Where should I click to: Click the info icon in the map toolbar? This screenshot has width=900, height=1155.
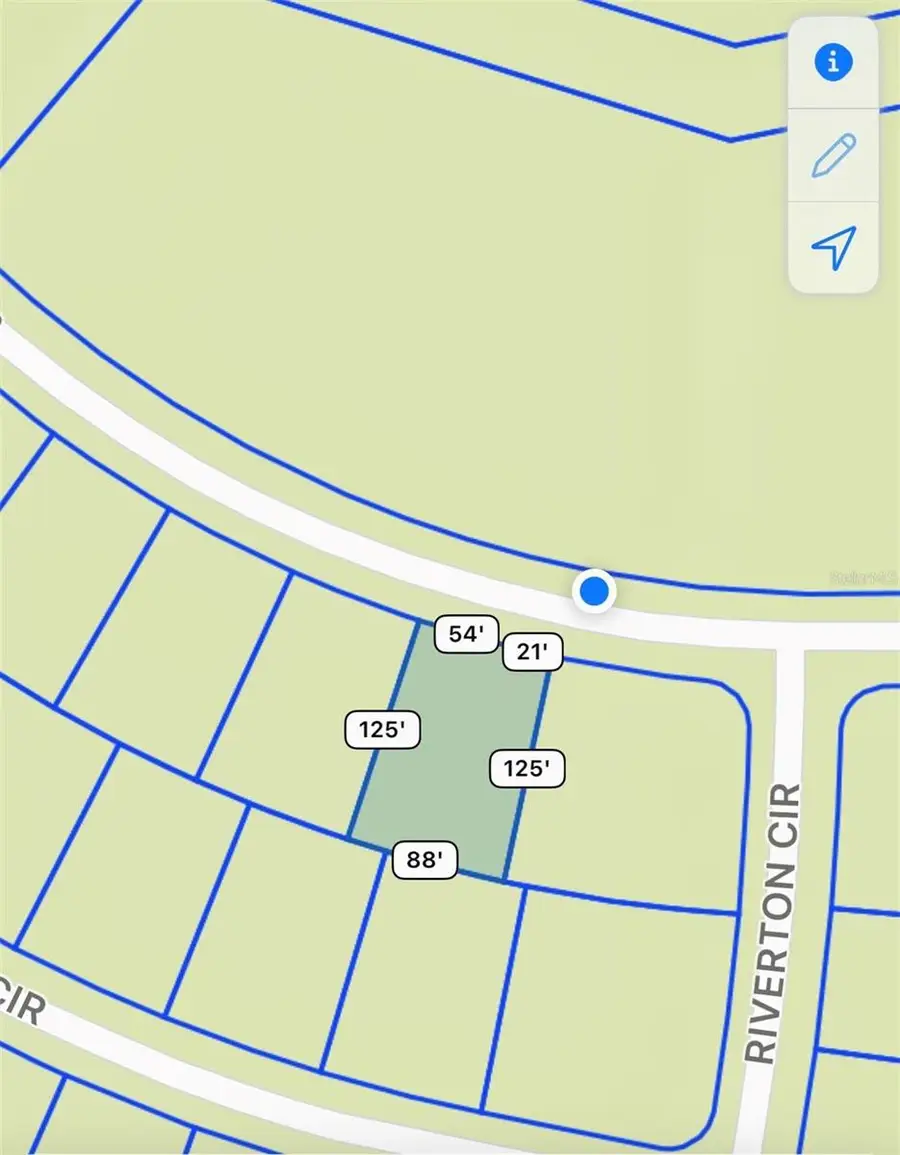[x=834, y=61]
